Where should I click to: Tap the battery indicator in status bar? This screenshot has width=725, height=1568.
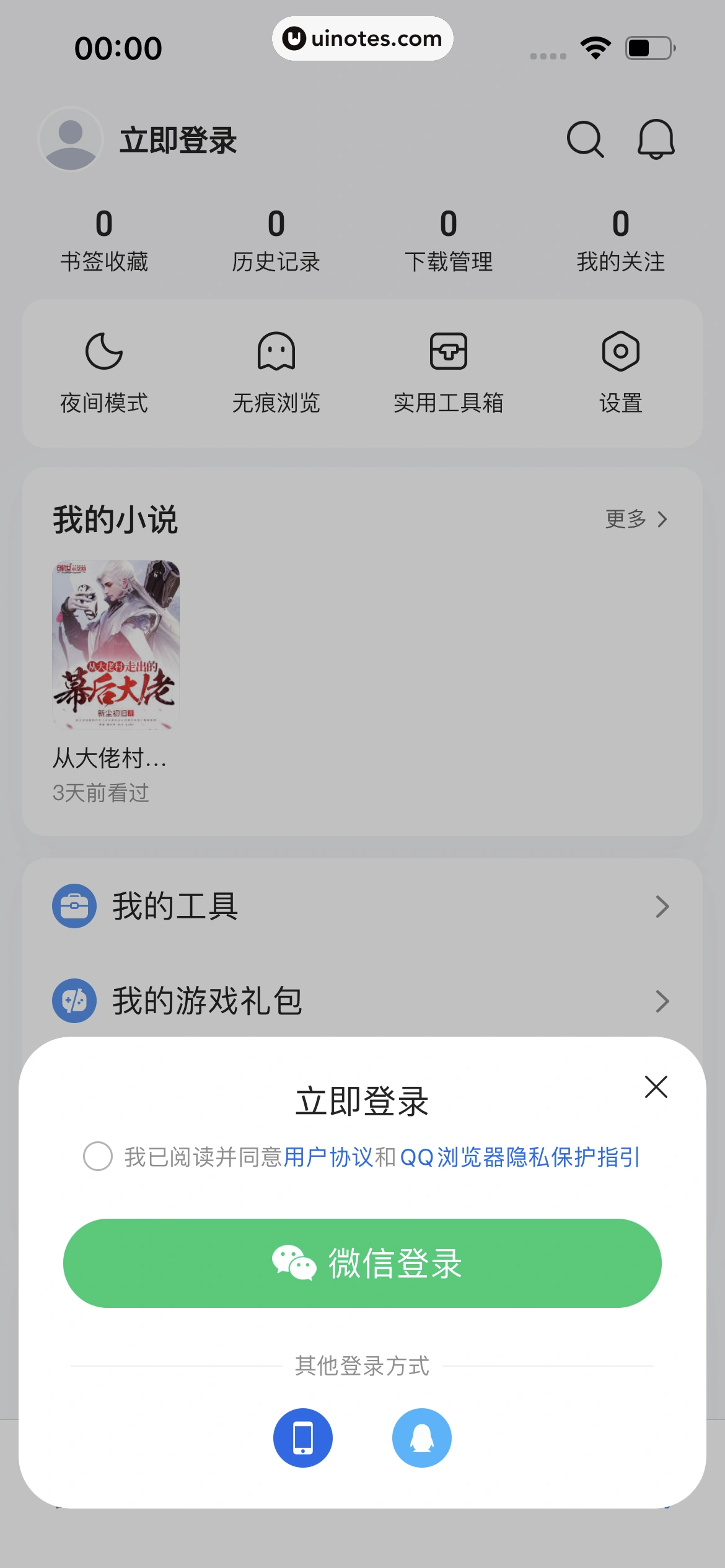coord(647,48)
